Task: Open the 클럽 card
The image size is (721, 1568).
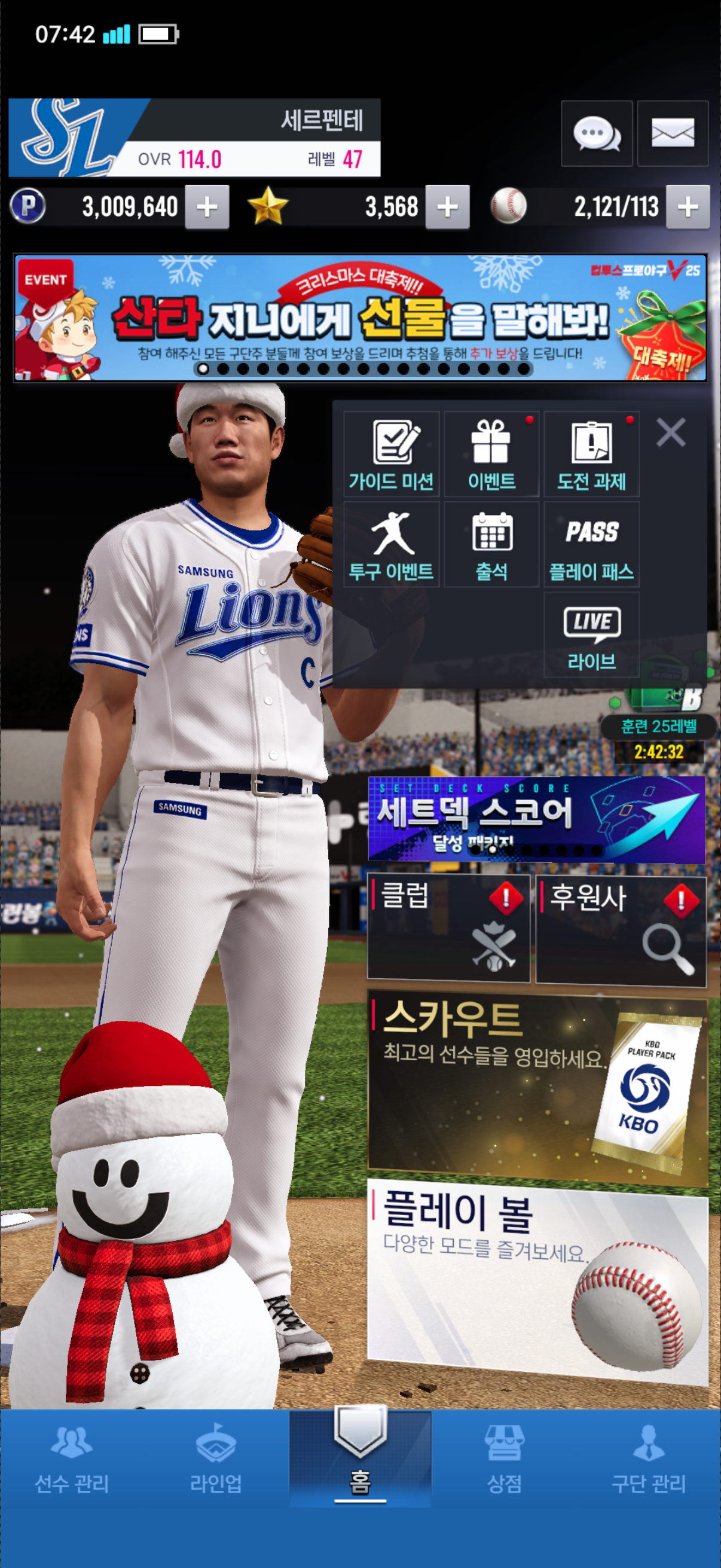Action: (448, 929)
